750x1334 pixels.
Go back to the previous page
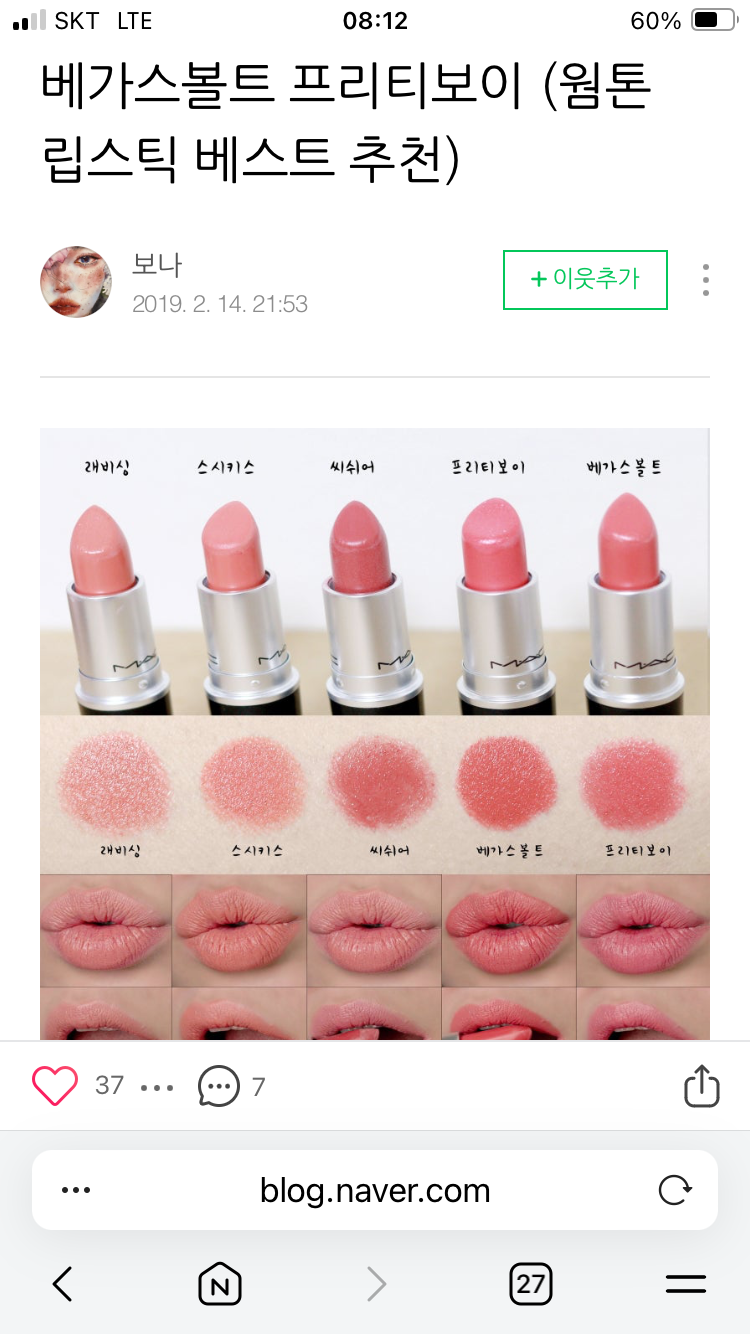[x=62, y=1284]
